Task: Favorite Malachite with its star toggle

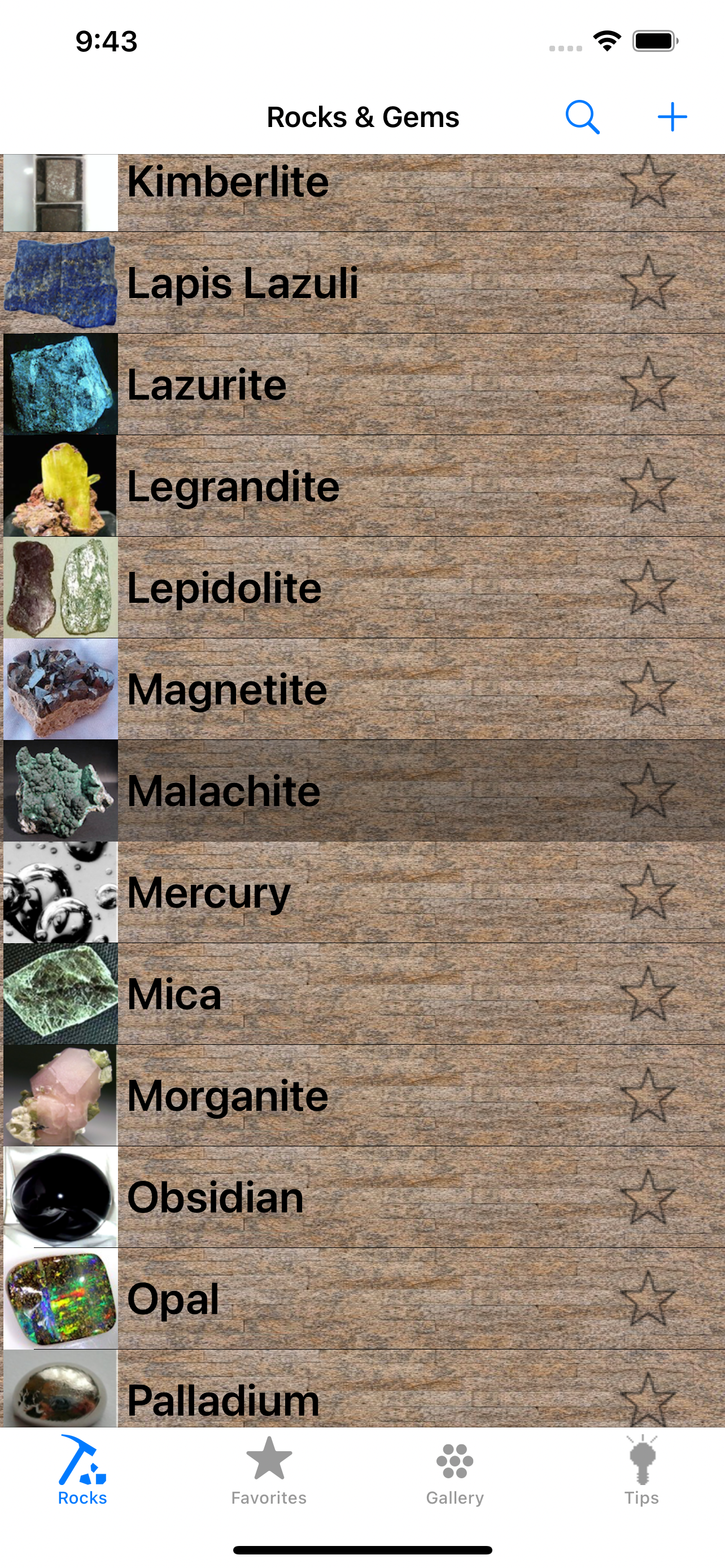Action: [x=648, y=790]
